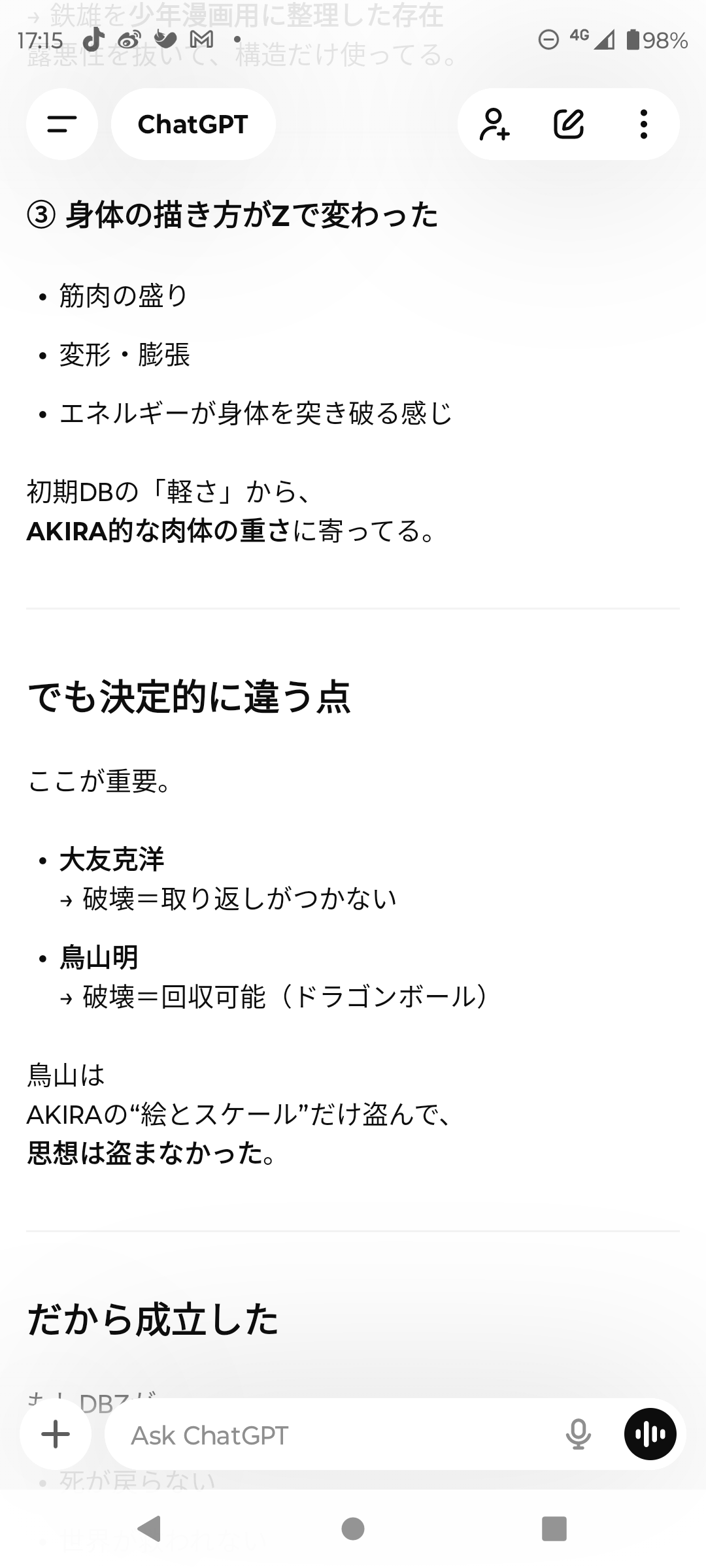Open the sidebar menu button

[62, 124]
